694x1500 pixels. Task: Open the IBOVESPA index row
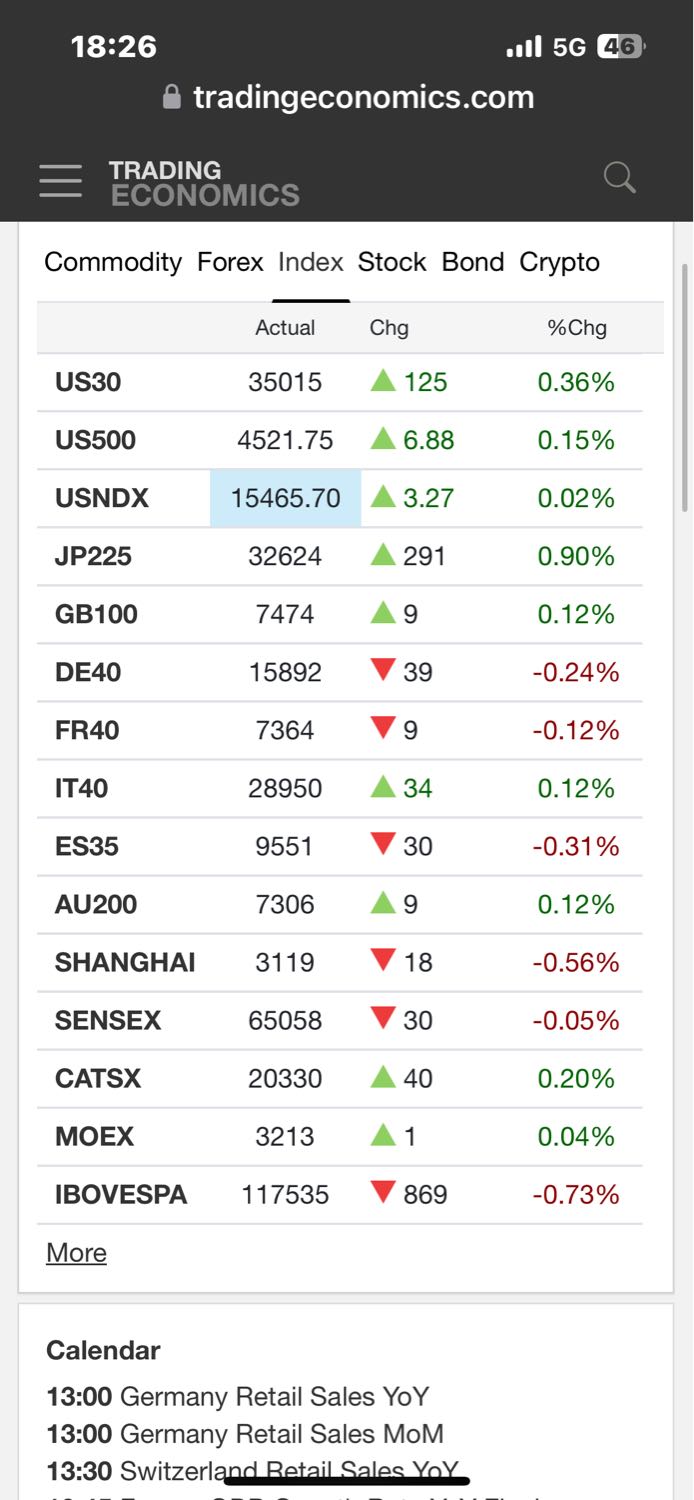tap(340, 1194)
